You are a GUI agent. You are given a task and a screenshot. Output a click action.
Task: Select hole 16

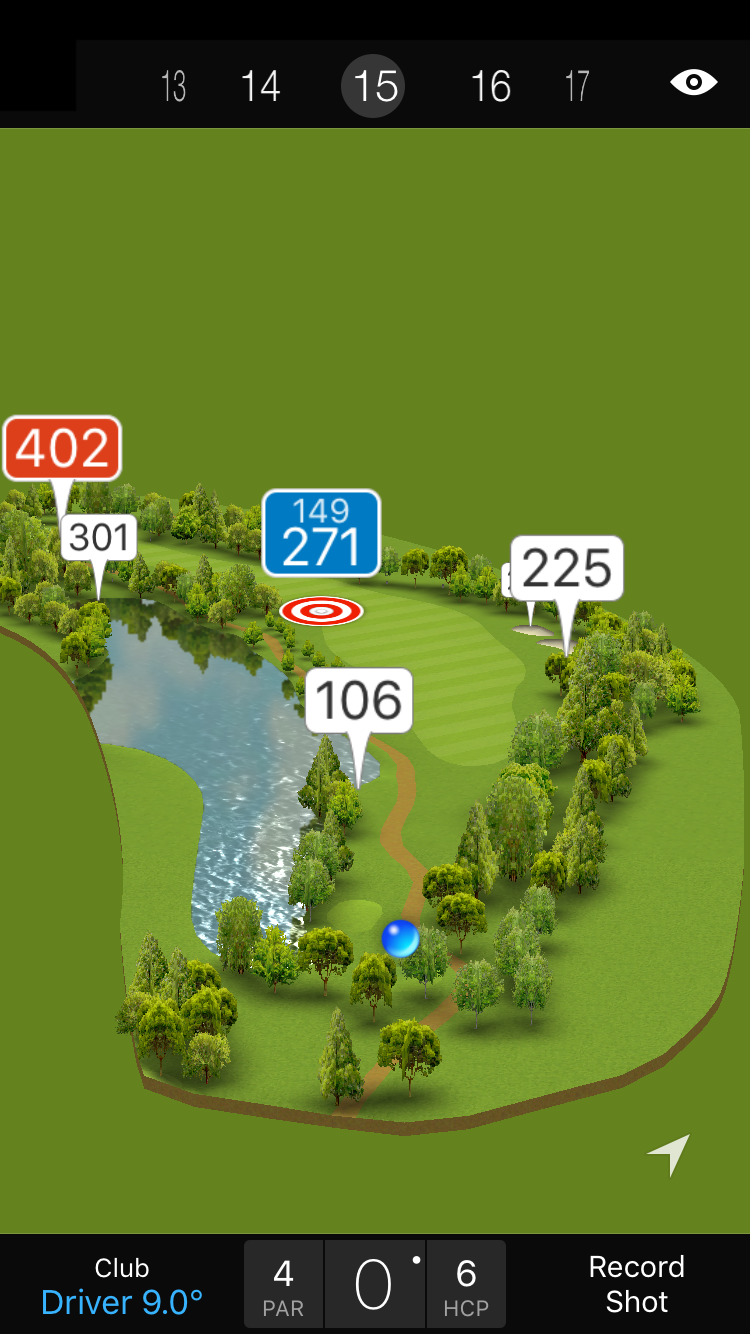coord(491,87)
